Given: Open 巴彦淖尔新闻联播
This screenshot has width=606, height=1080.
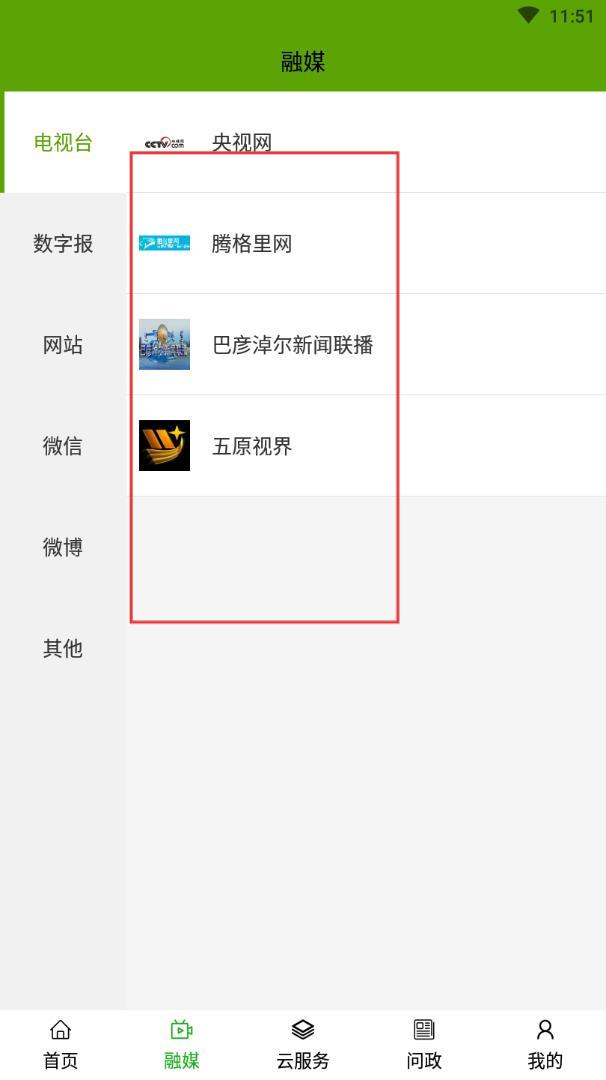Looking at the screenshot, I should coord(366,344).
